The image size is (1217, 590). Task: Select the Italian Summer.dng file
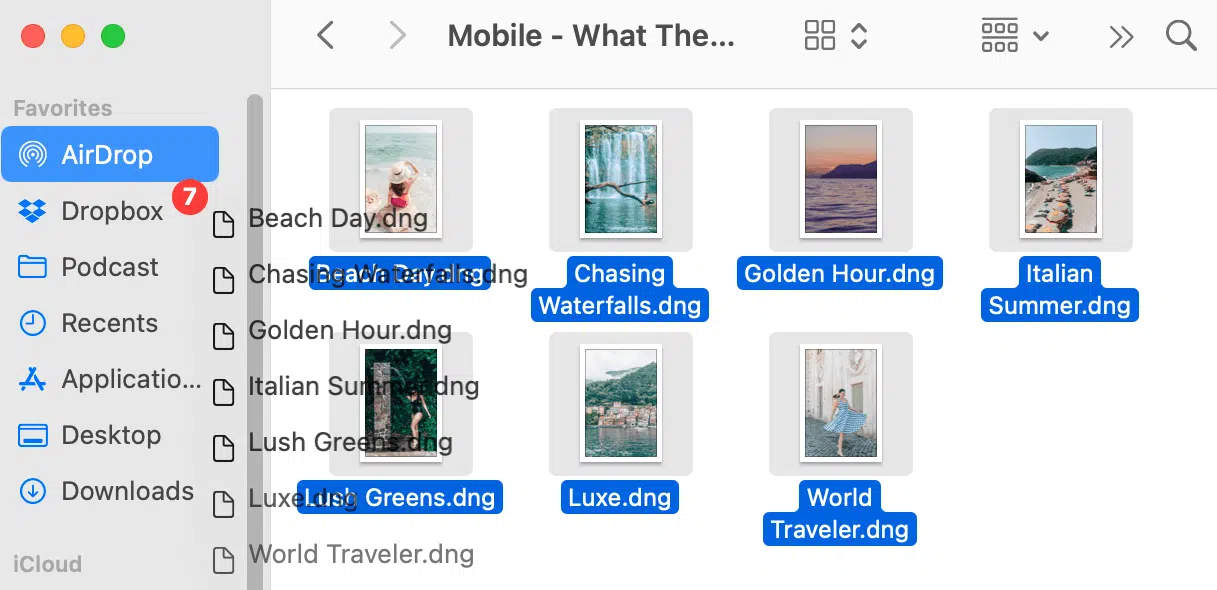(x=1060, y=180)
